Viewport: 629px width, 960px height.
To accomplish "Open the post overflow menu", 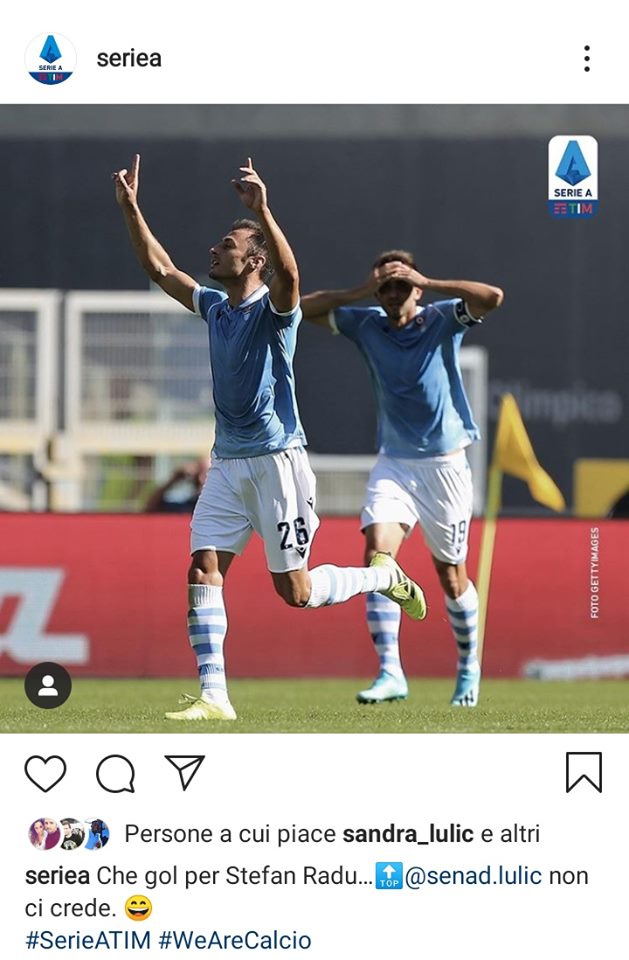I will pos(587,58).
